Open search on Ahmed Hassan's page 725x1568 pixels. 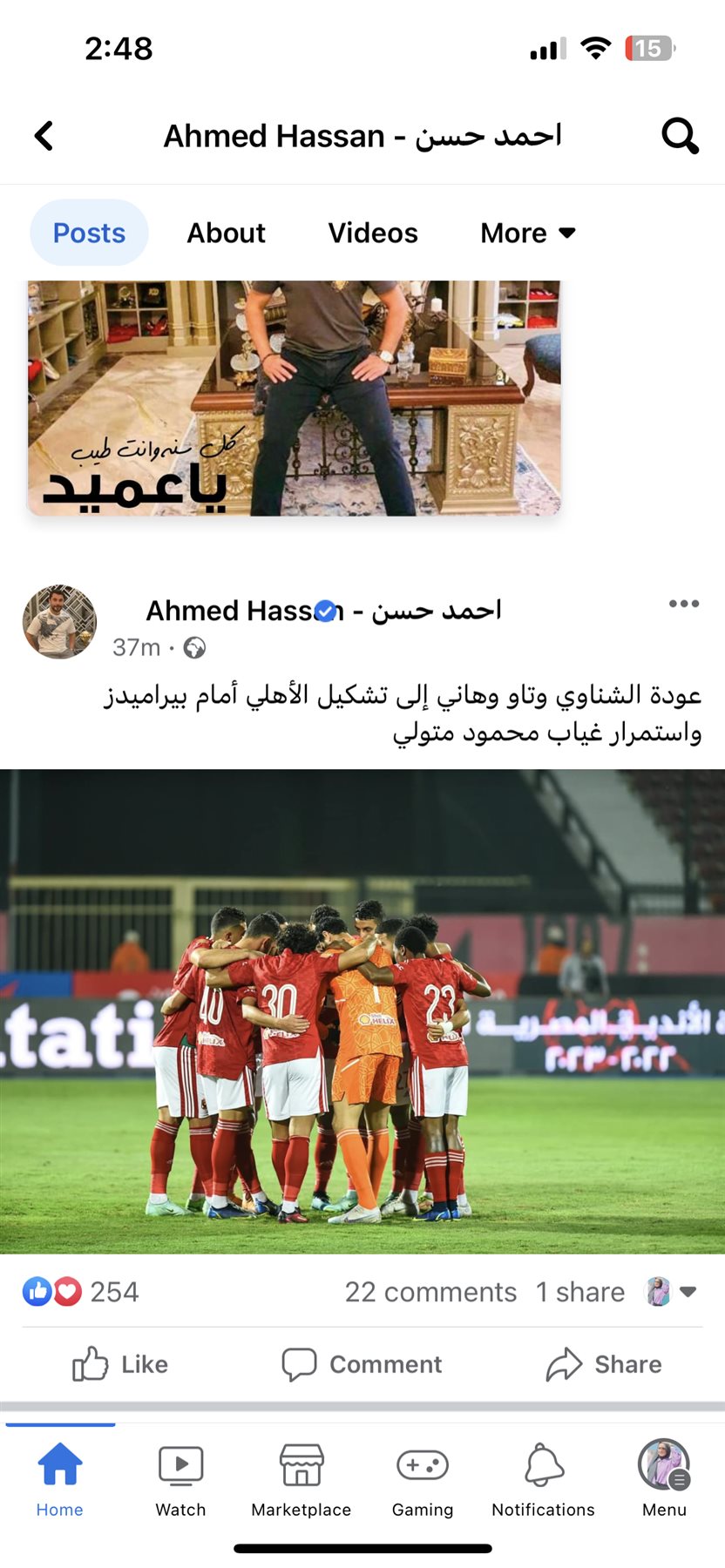coord(680,136)
